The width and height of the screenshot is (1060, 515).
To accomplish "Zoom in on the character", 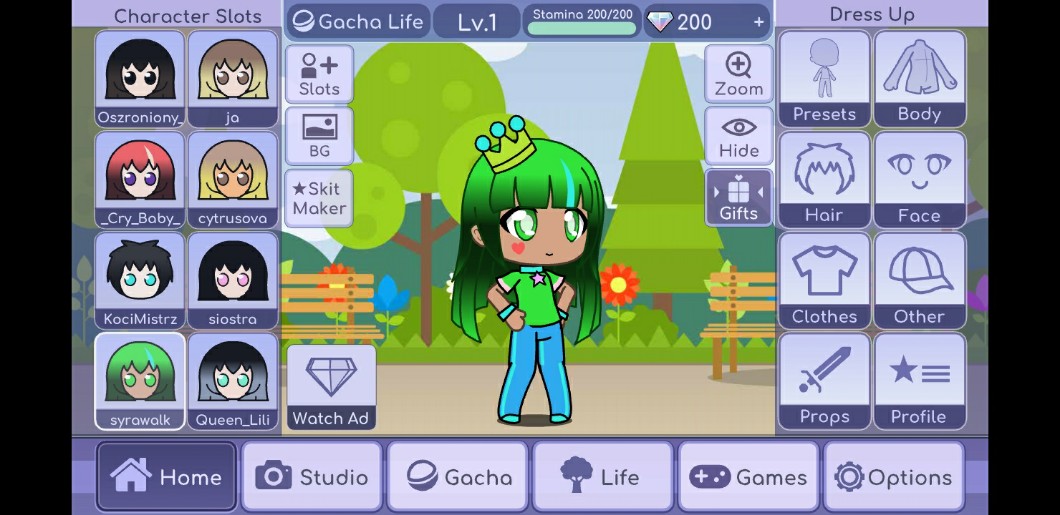I will [739, 74].
